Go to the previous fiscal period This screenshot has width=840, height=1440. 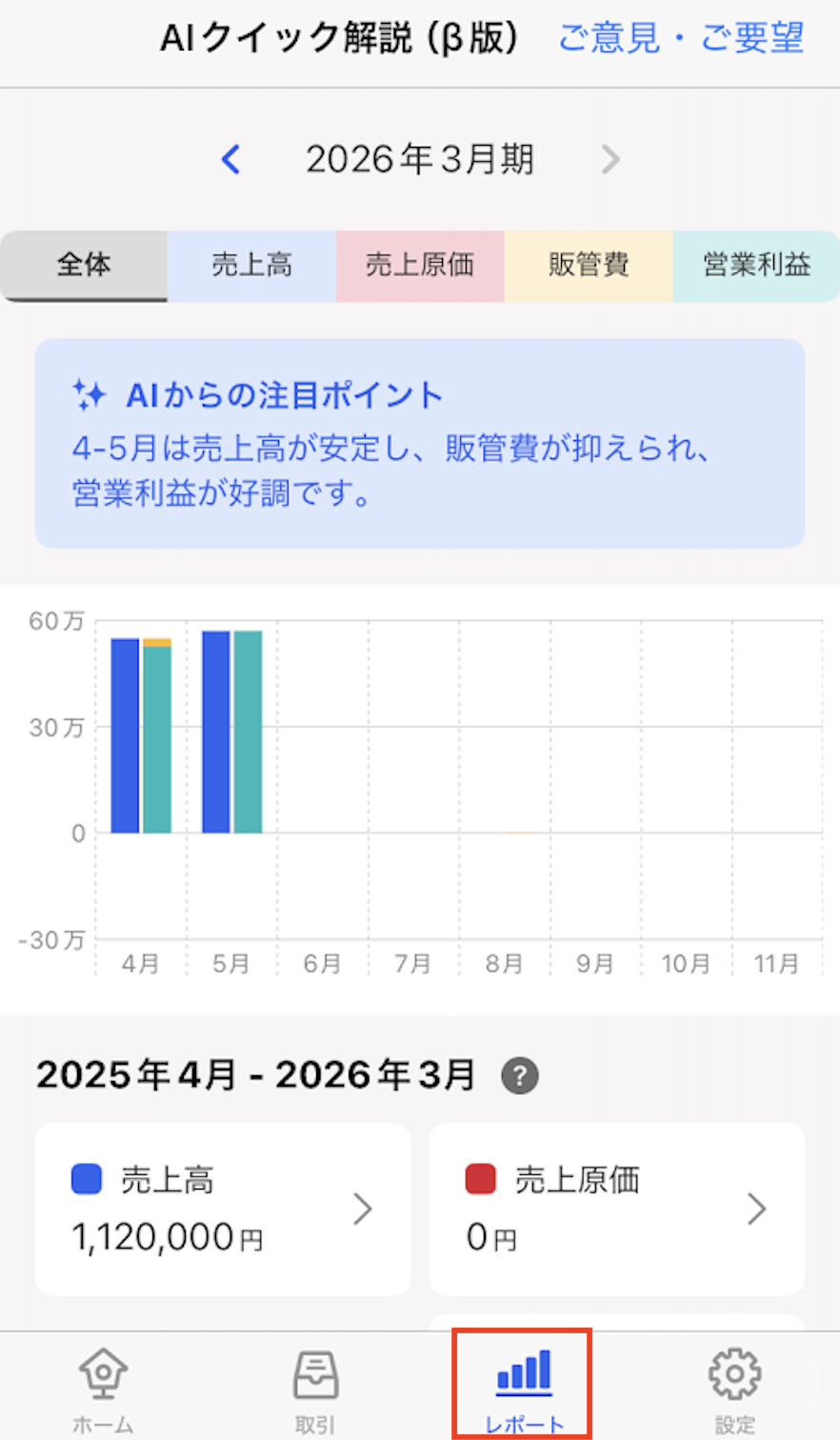coord(230,159)
